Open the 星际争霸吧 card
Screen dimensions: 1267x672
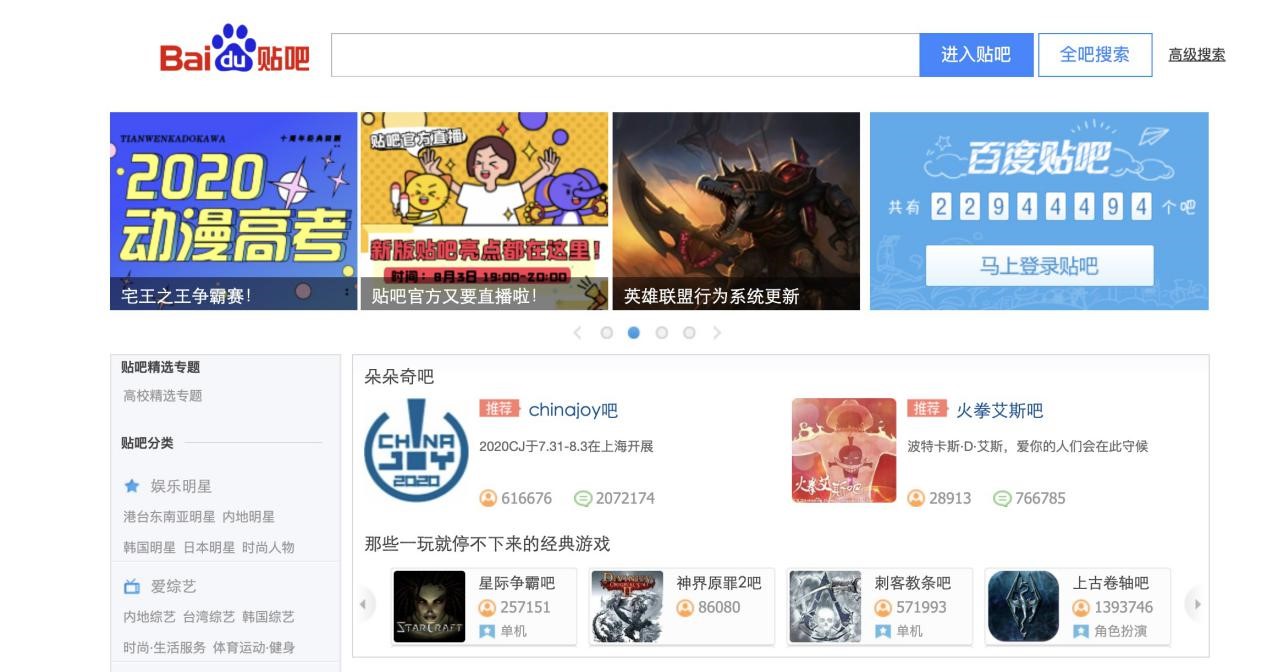pos(516,583)
